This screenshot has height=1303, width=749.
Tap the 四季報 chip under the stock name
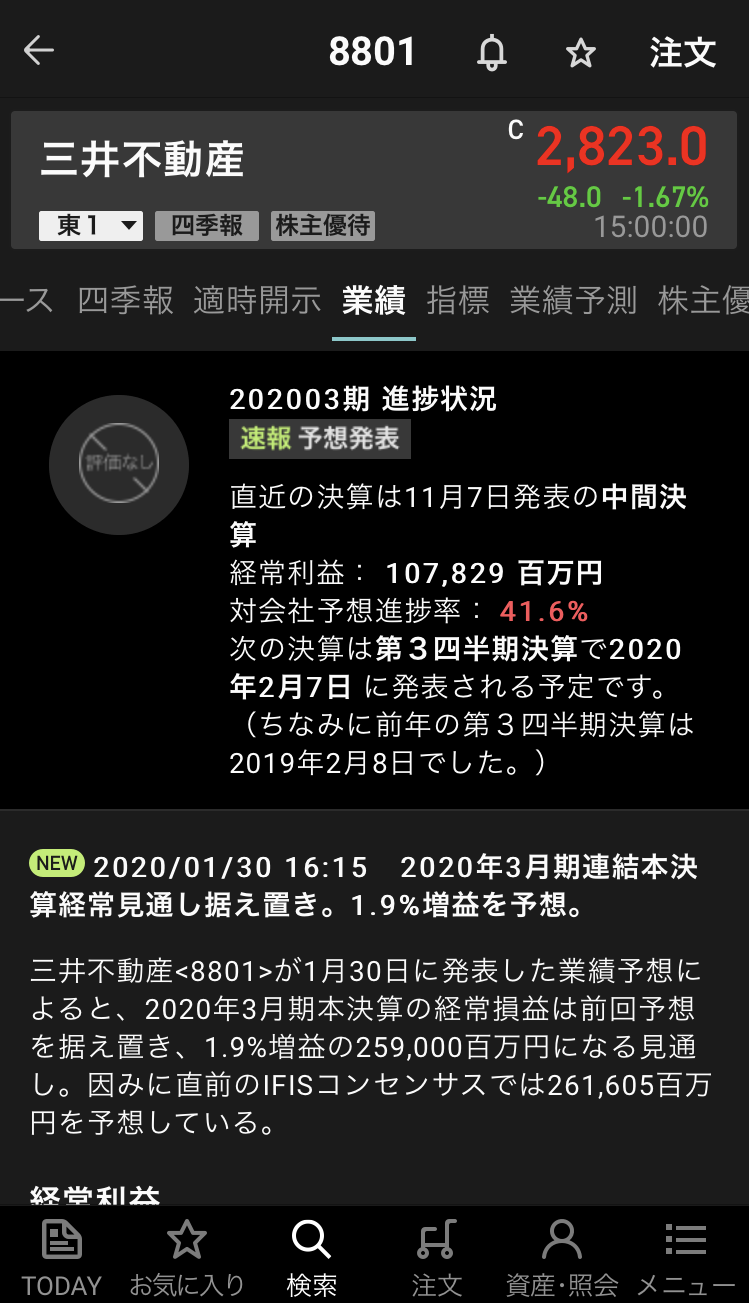(x=206, y=226)
